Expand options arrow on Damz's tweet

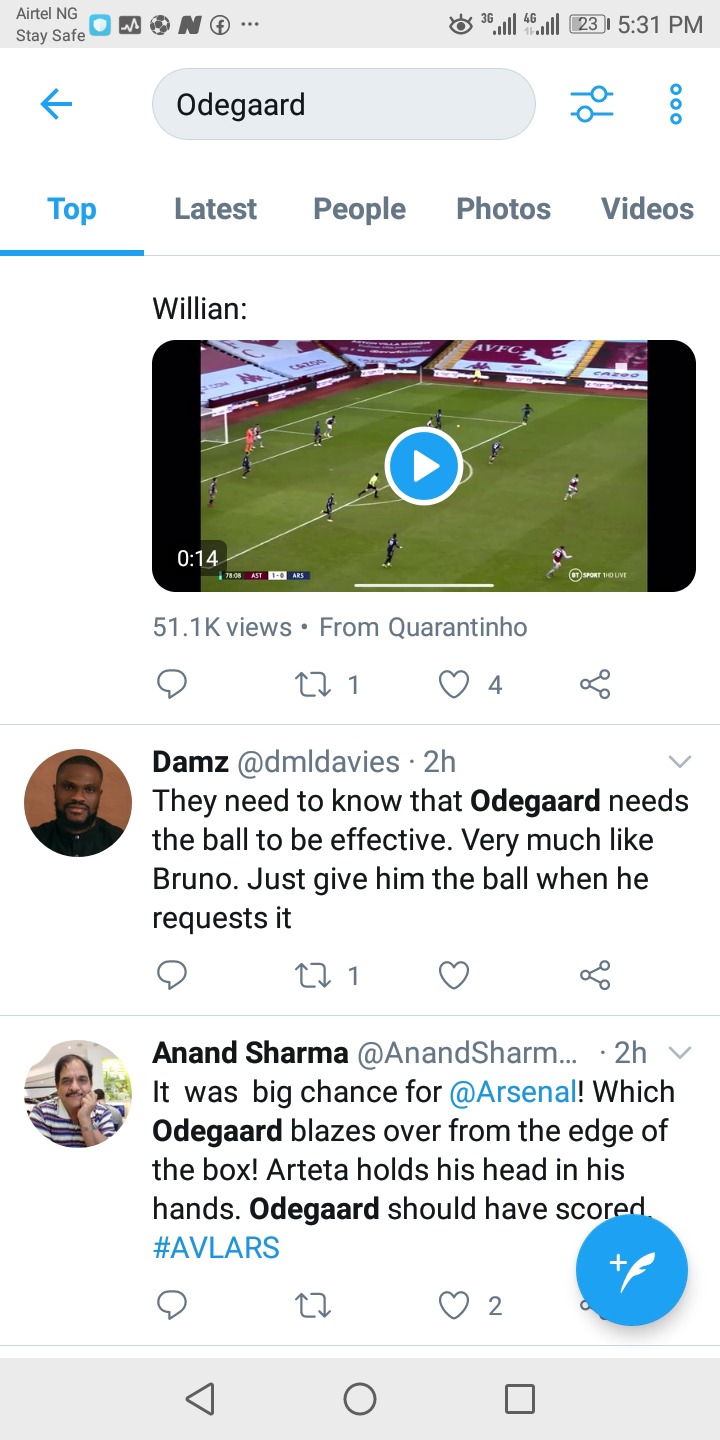point(679,762)
